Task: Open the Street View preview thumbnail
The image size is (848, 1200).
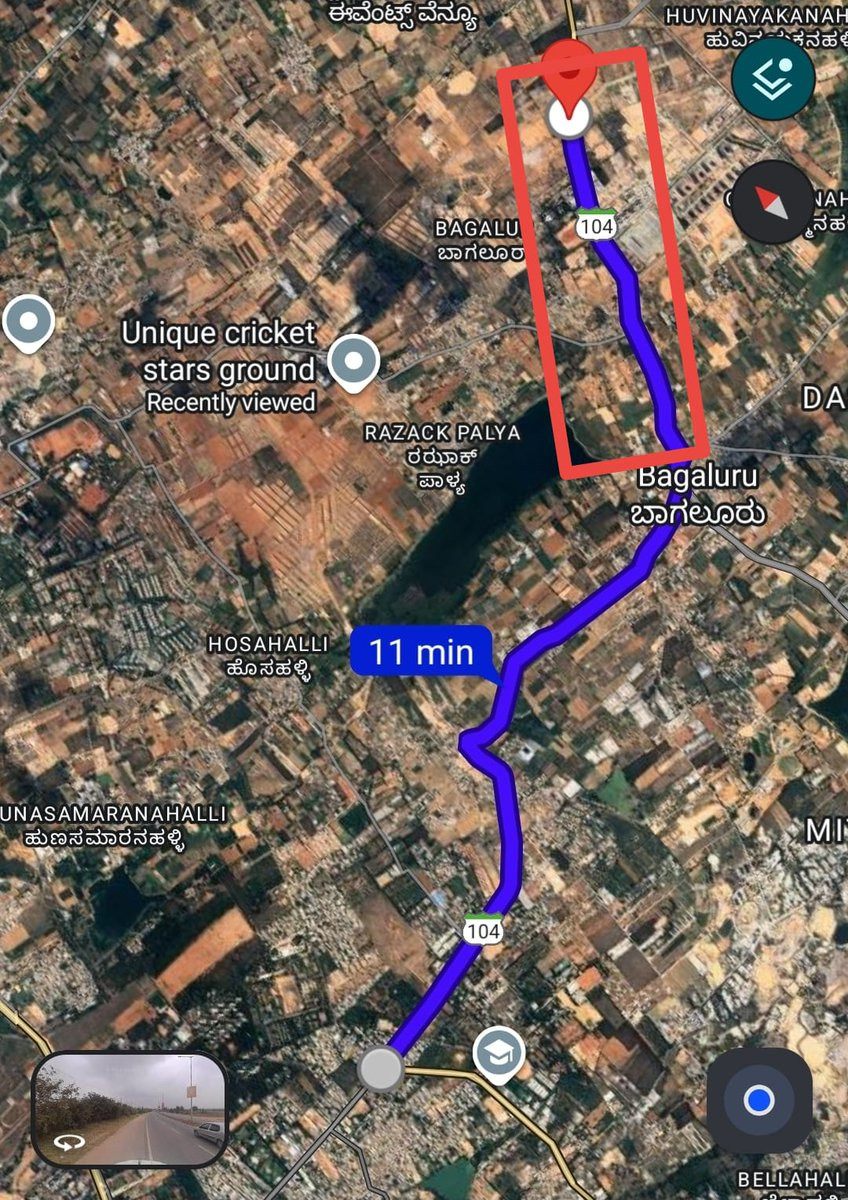Action: coord(130,1110)
